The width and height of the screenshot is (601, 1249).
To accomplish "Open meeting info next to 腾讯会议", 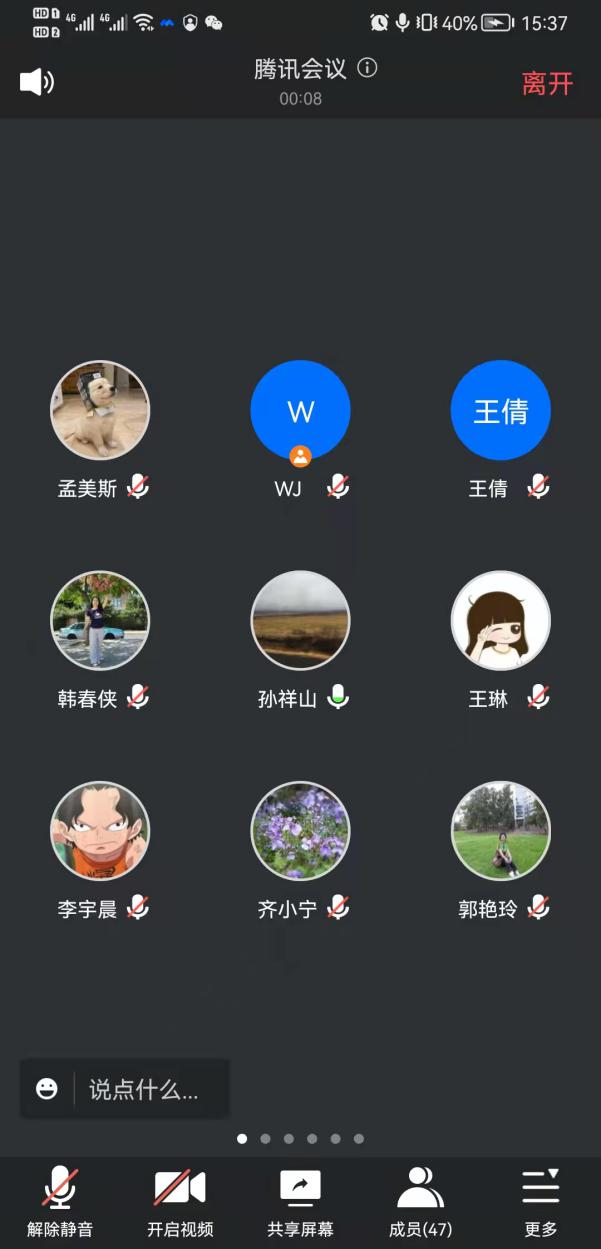I will pos(368,68).
